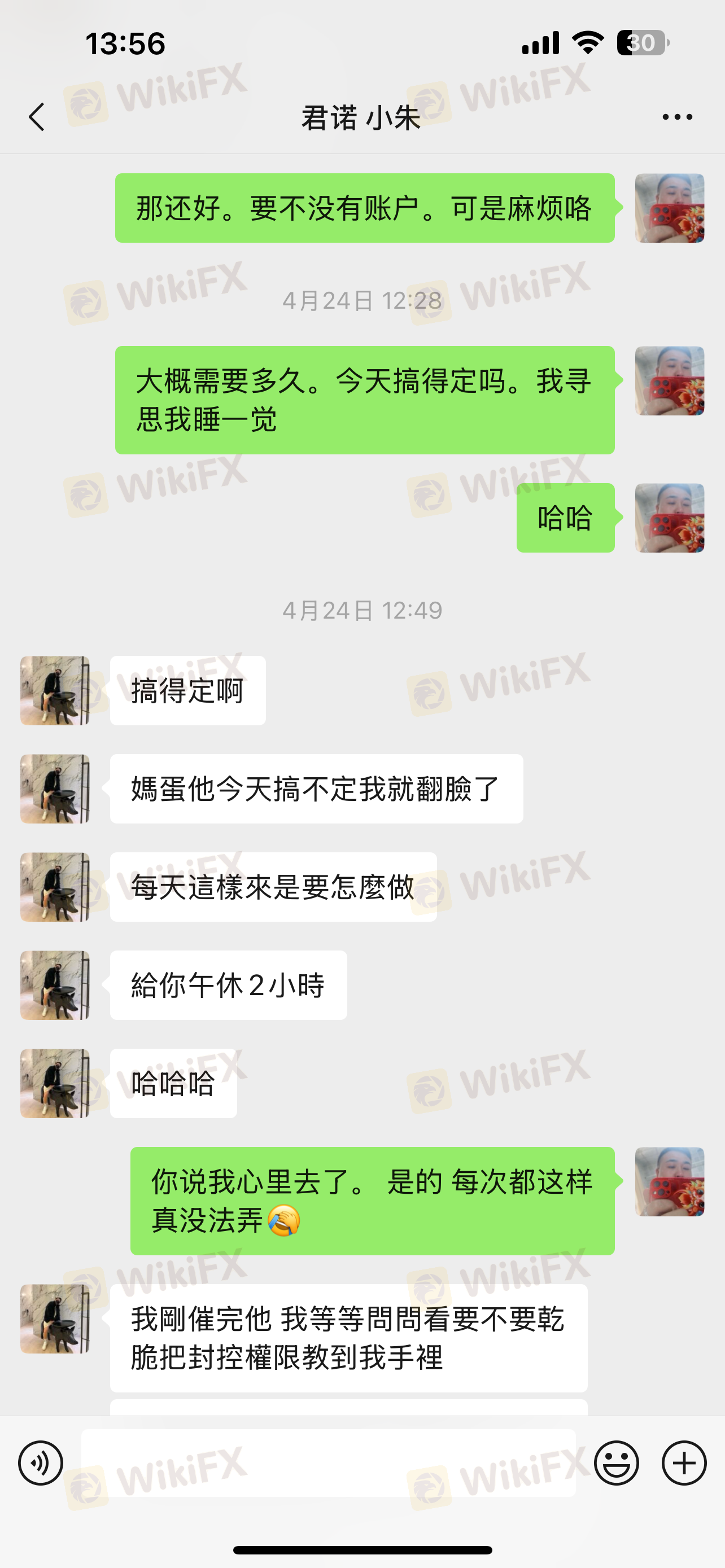Focus the message text field
The height and width of the screenshot is (1568, 725).
(329, 1462)
